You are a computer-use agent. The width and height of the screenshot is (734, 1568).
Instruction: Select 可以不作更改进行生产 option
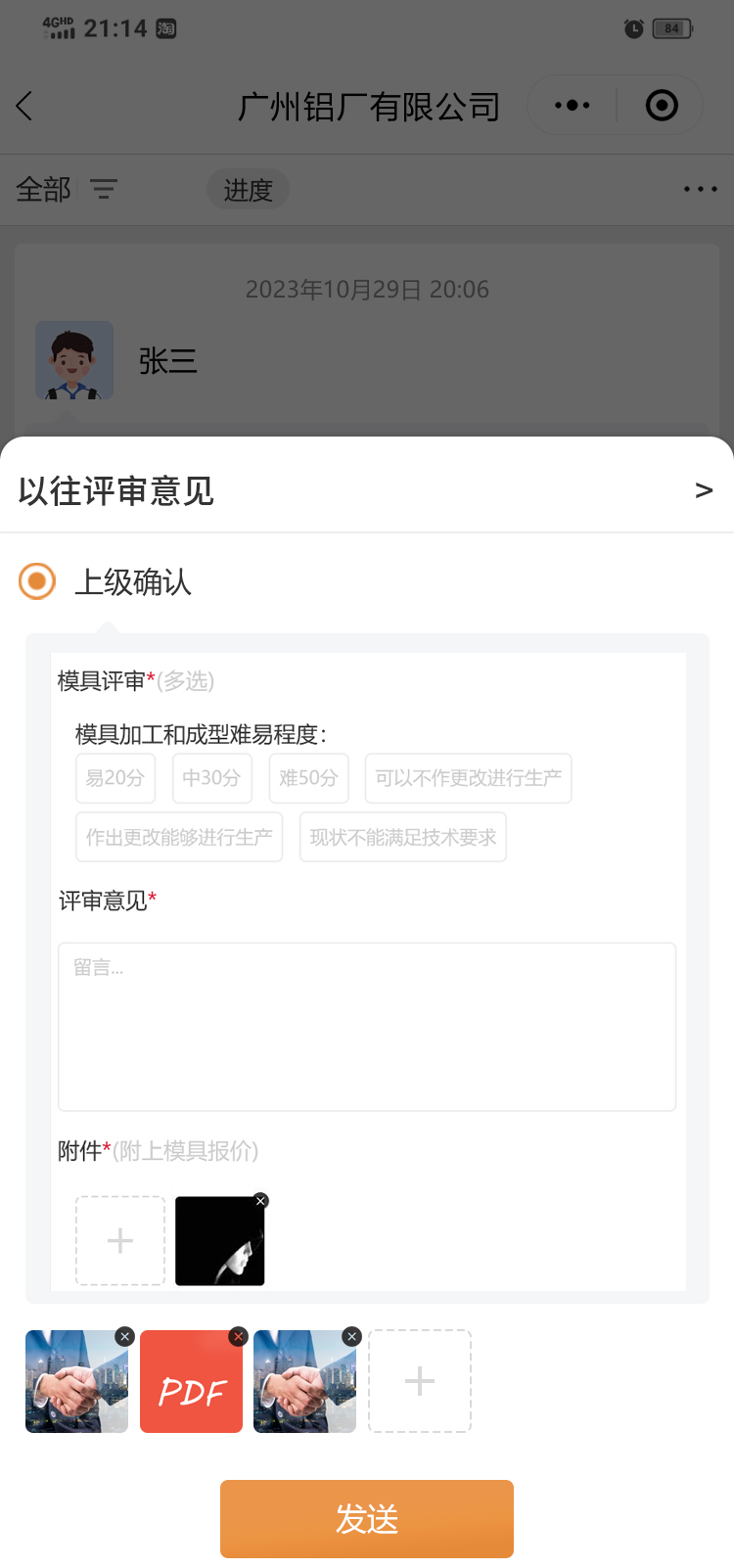[x=468, y=778]
